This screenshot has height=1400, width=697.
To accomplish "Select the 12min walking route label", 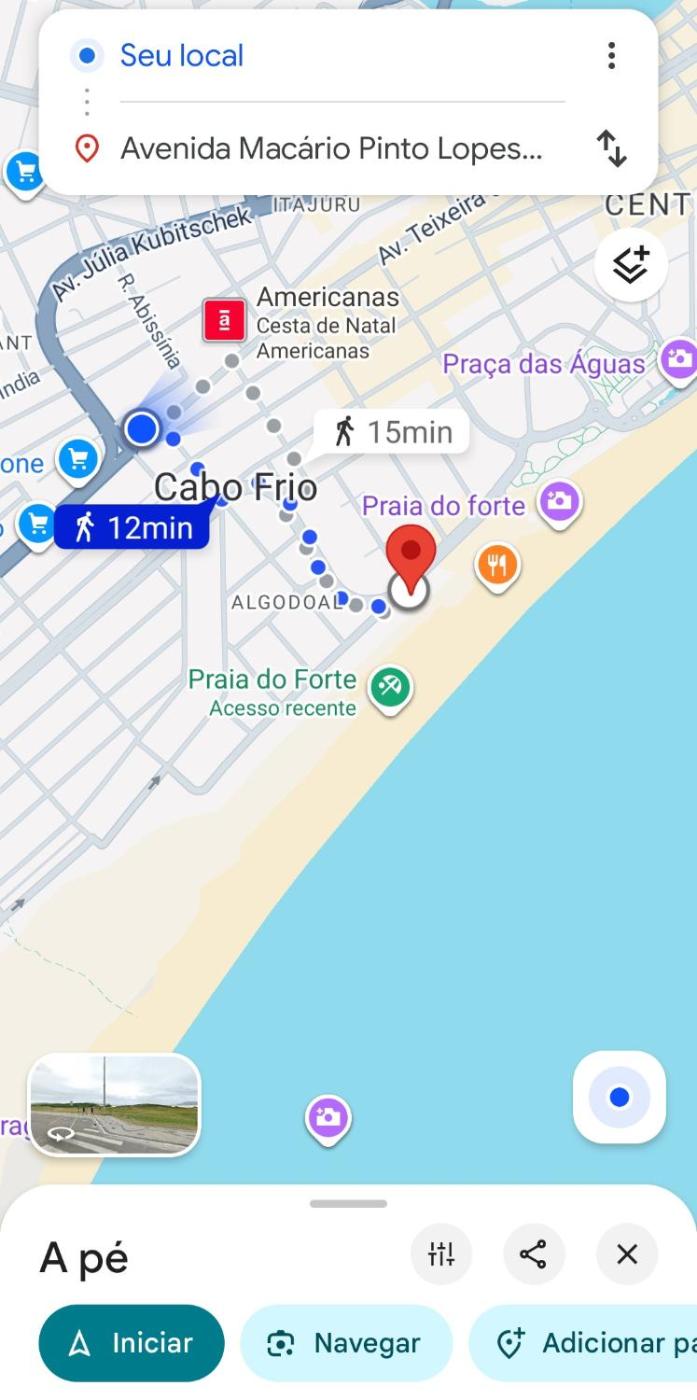I will point(132,527).
